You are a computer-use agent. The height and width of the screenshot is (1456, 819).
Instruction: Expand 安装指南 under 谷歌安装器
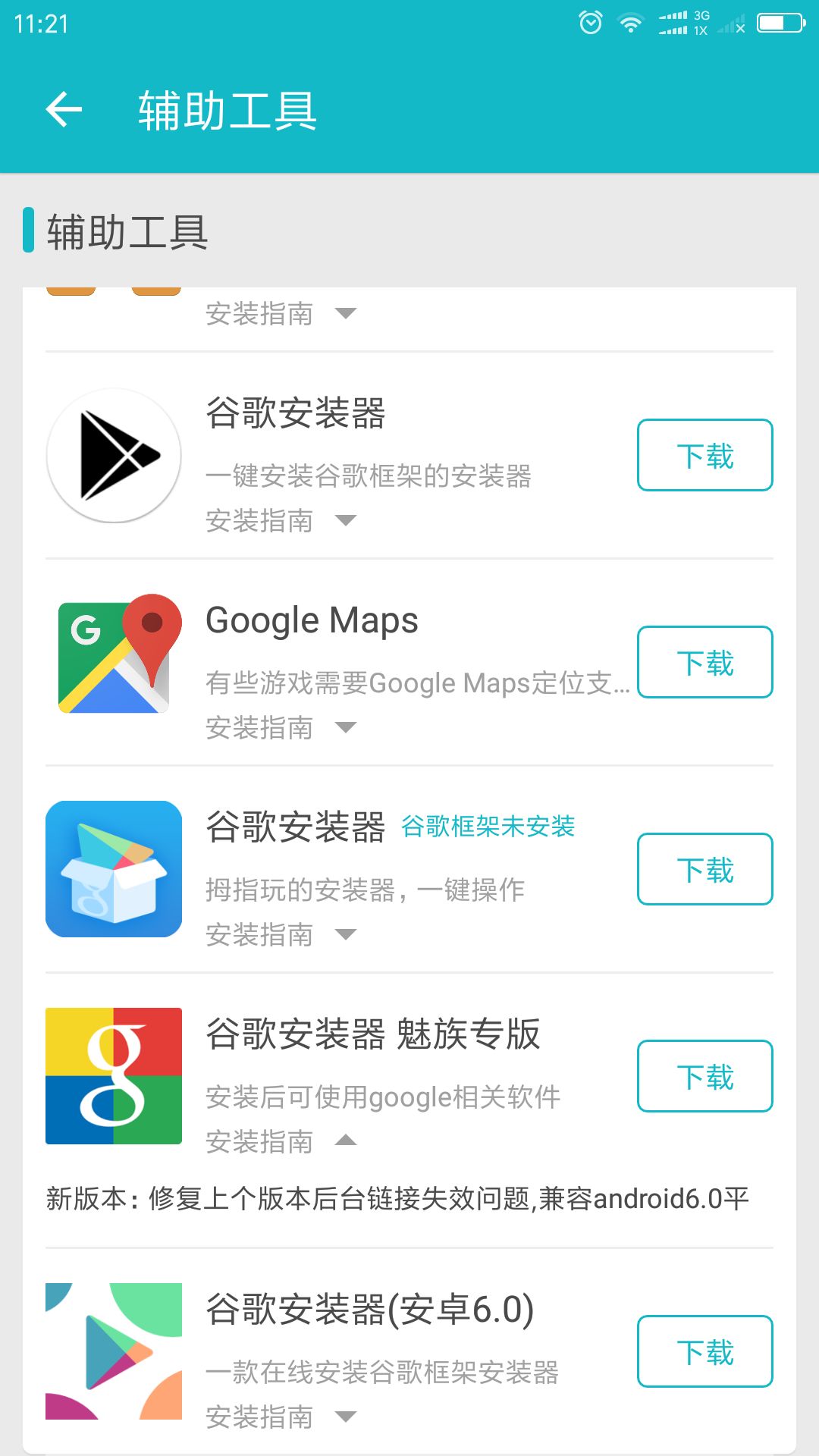click(x=281, y=520)
